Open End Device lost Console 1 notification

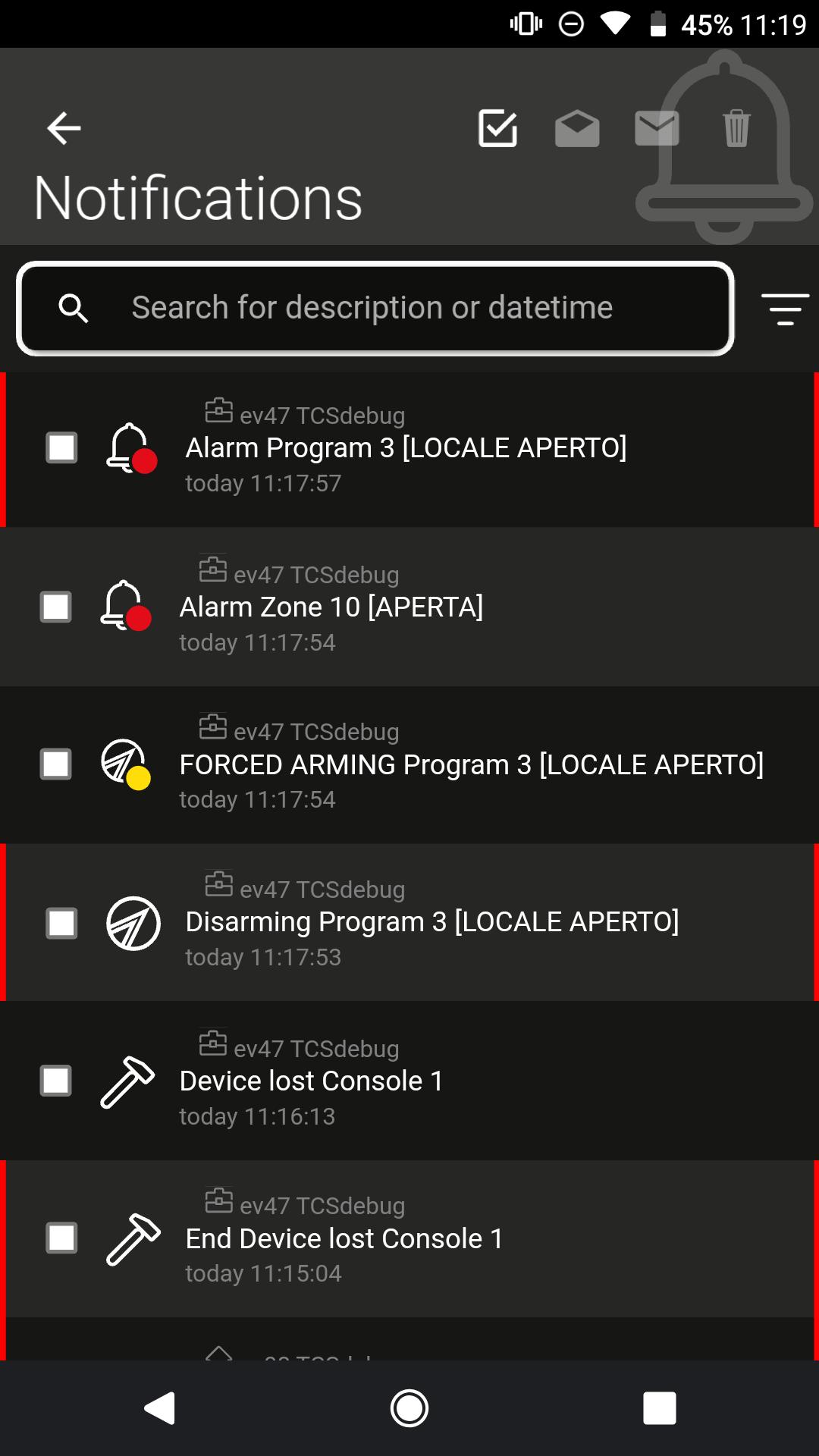(344, 1239)
